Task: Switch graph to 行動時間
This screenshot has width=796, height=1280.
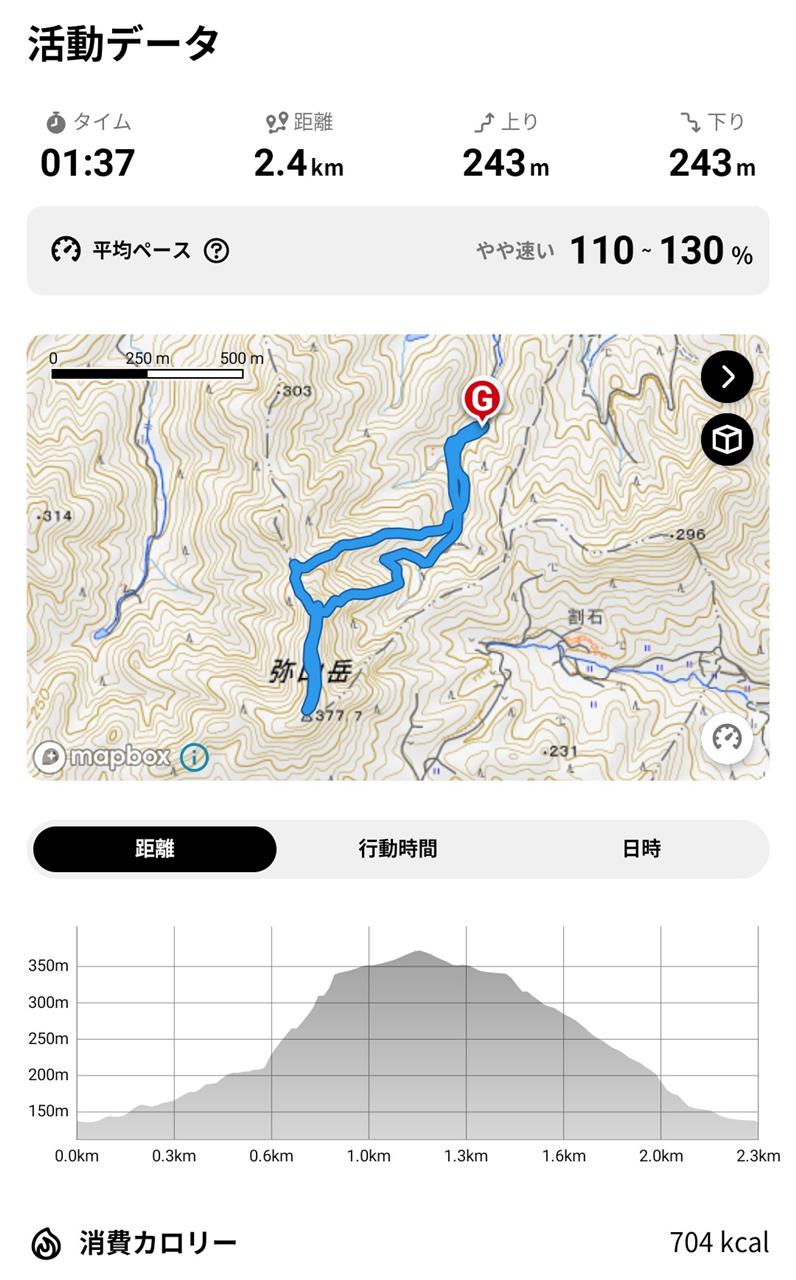Action: 398,849
